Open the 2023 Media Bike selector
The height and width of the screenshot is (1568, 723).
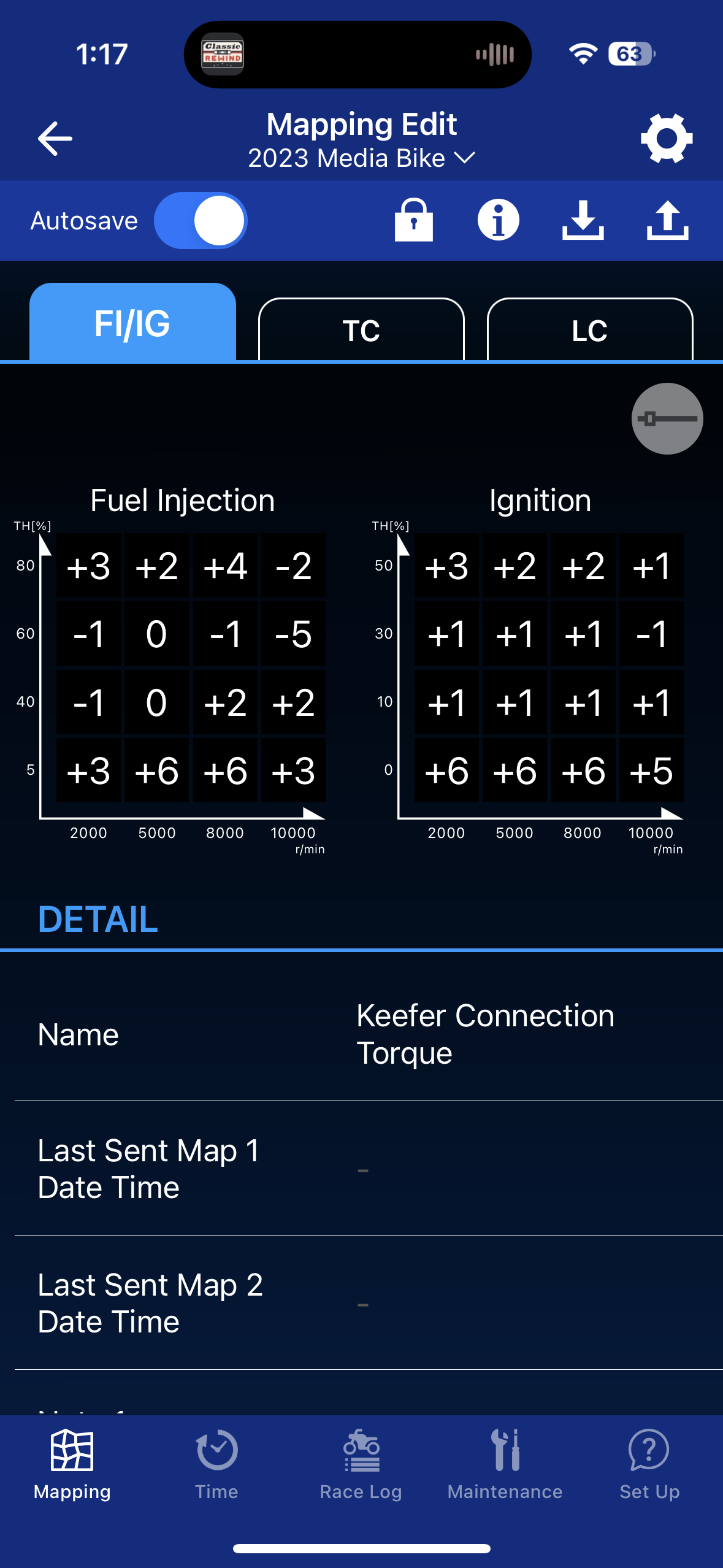point(361,158)
